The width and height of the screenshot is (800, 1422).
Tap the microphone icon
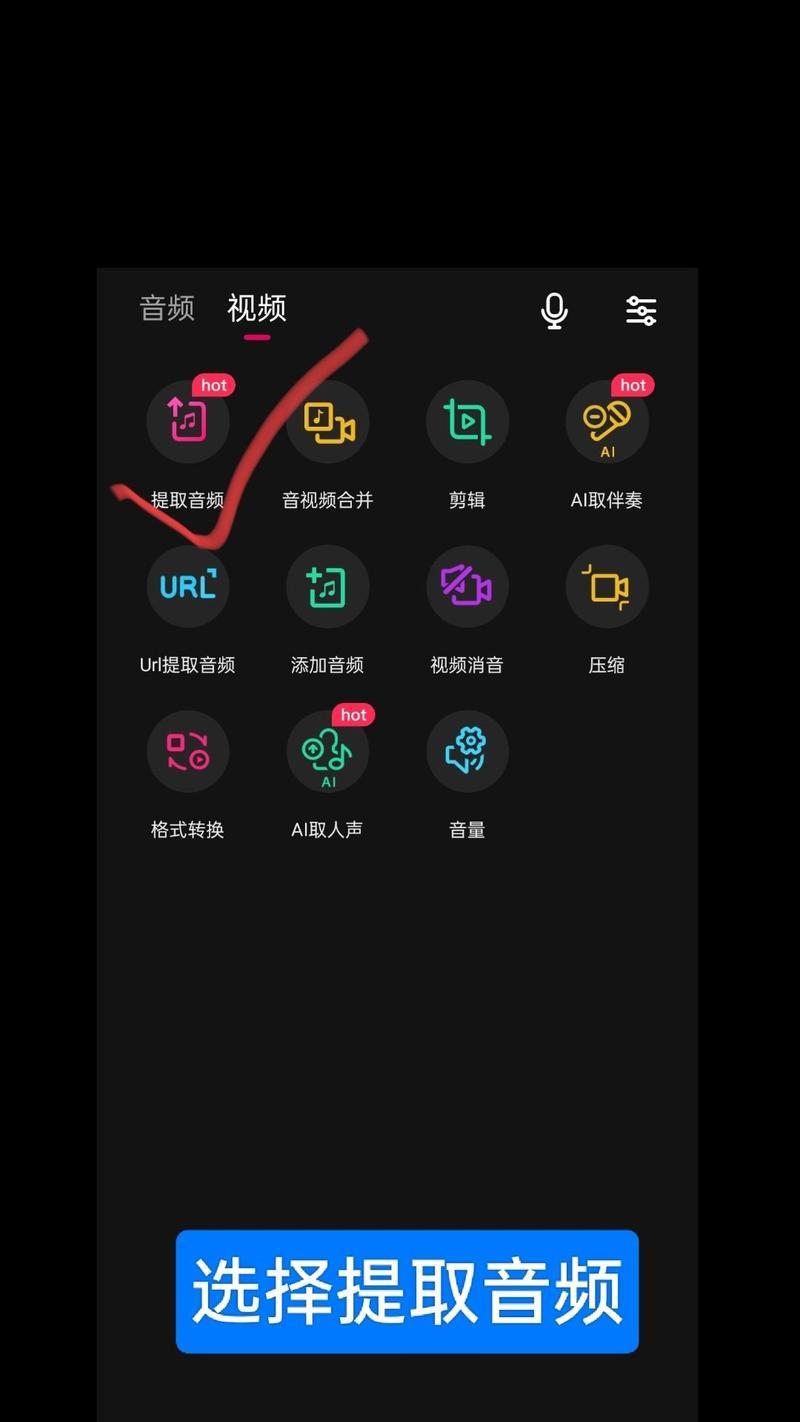click(554, 311)
